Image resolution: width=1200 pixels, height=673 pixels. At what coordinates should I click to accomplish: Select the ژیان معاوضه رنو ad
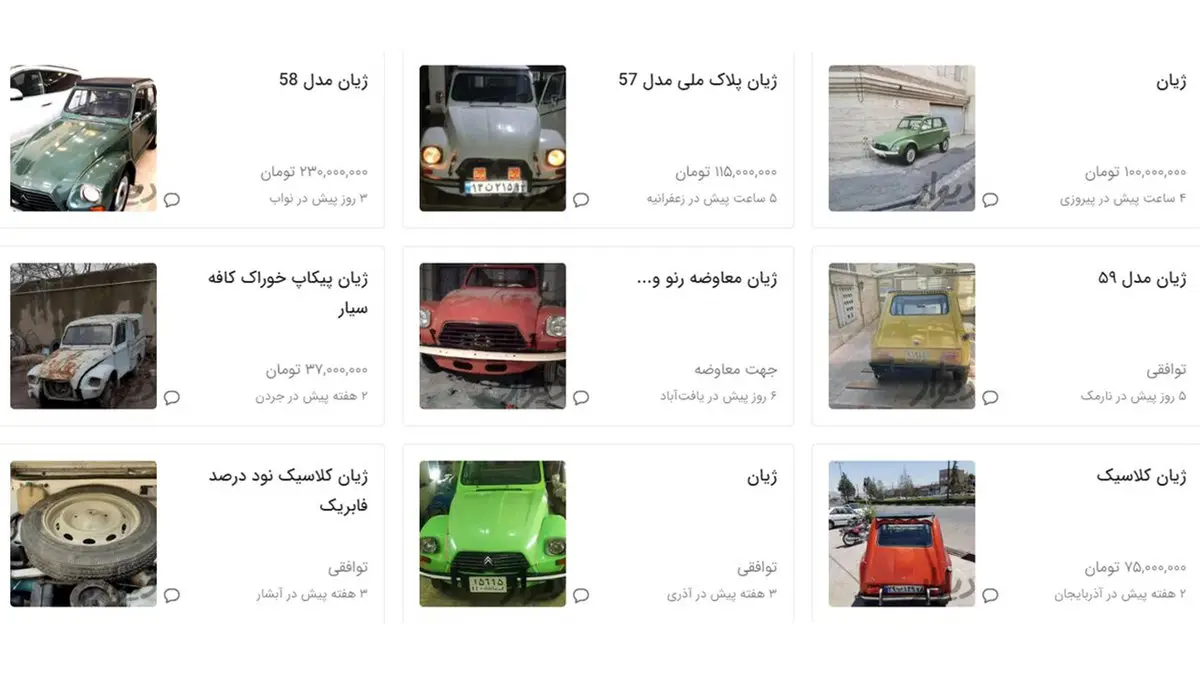click(706, 279)
